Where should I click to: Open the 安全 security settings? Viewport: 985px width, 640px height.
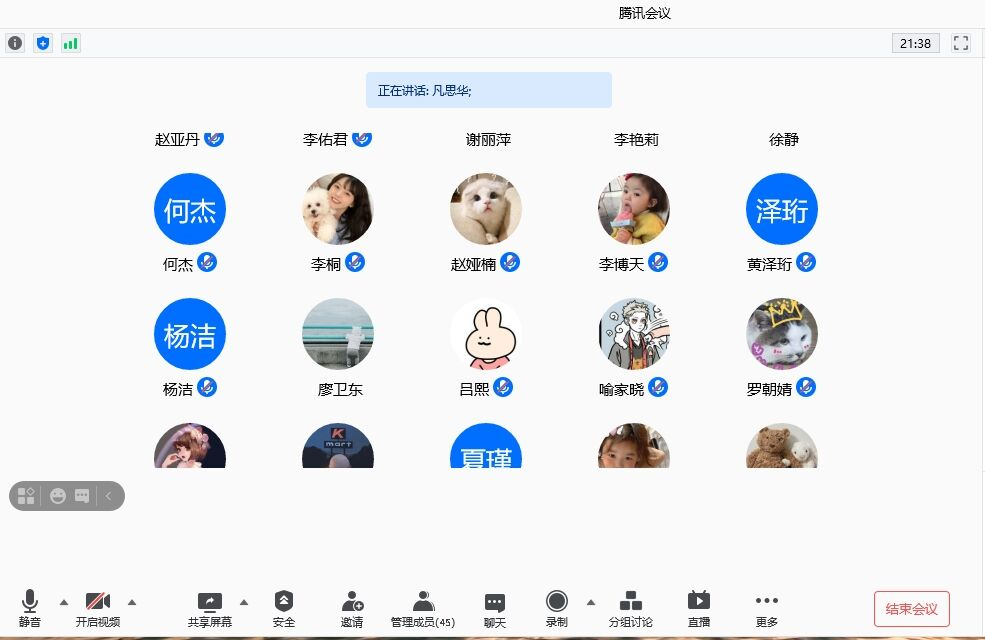click(284, 607)
